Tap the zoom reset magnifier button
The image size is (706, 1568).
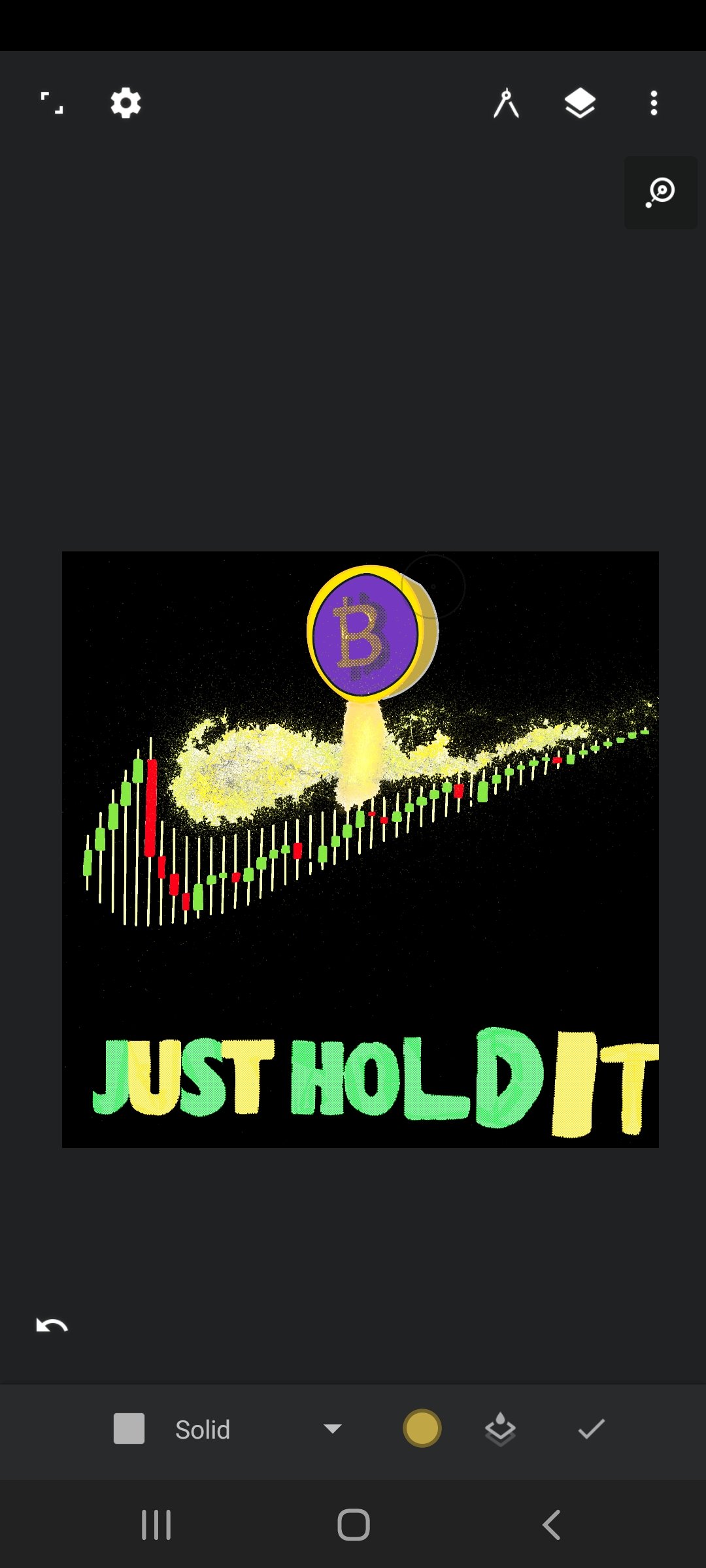pyautogui.click(x=661, y=192)
